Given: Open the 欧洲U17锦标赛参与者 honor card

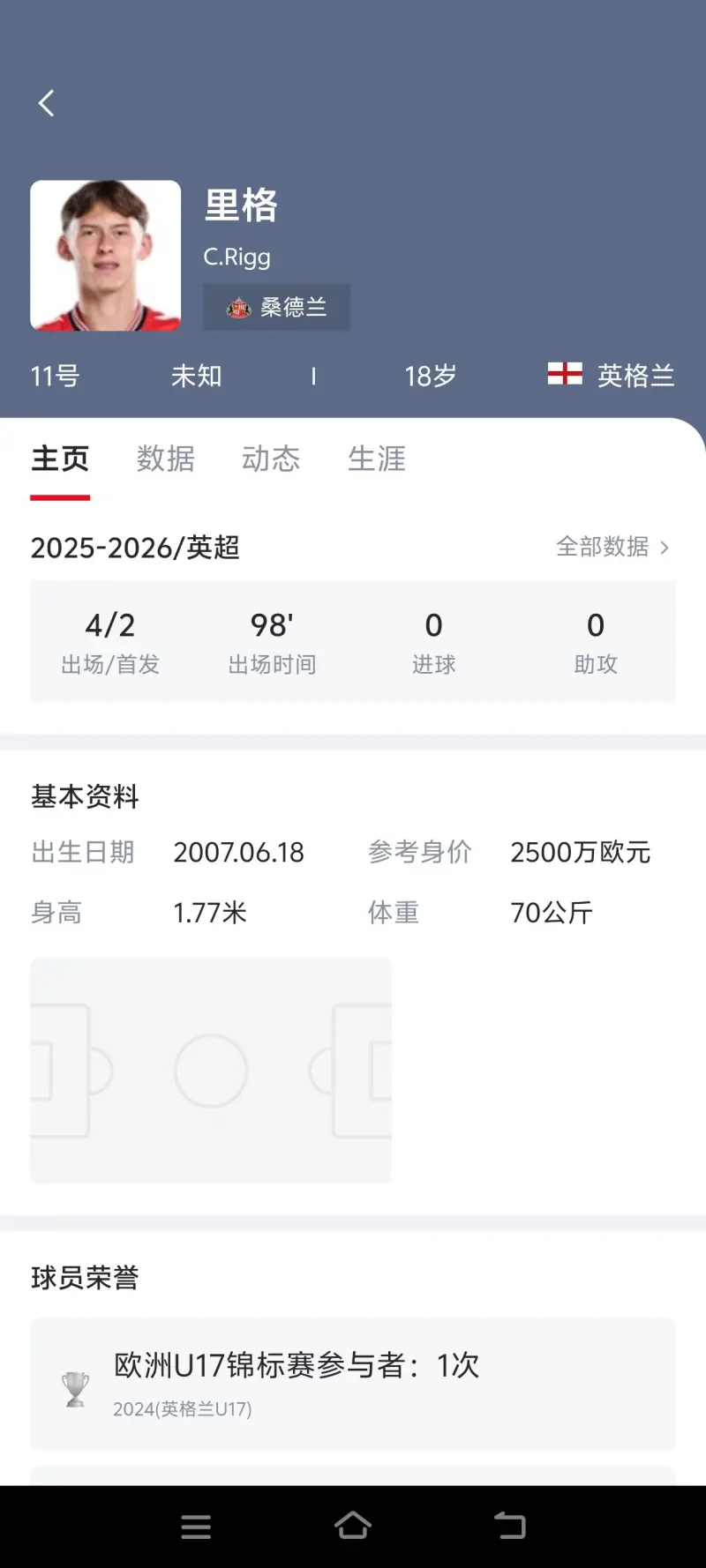Looking at the screenshot, I should [353, 1383].
